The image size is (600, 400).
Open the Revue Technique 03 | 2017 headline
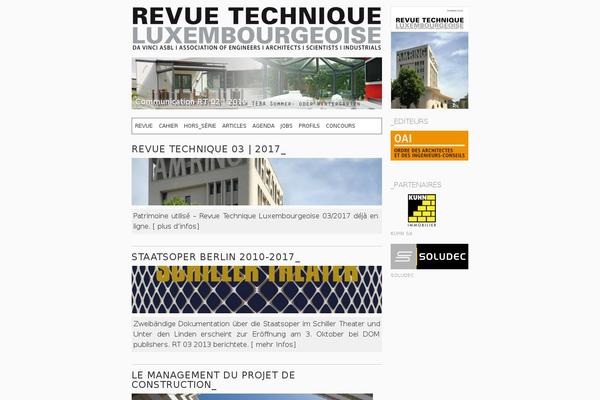[x=208, y=149]
